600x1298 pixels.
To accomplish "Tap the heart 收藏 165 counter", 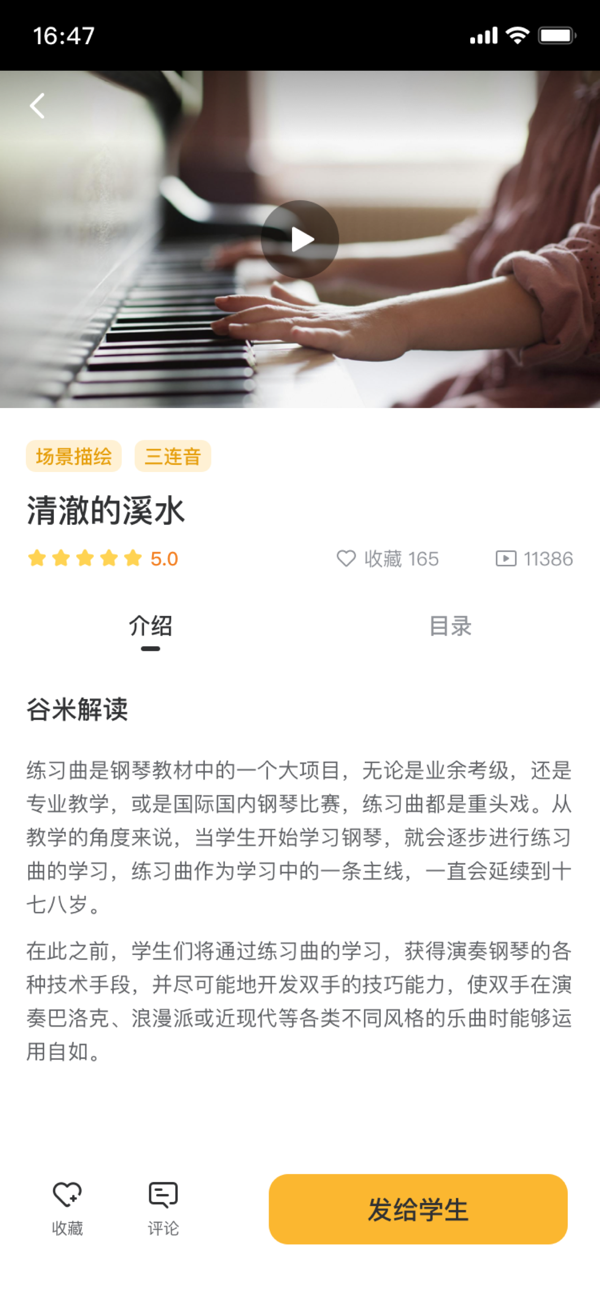I will (388, 559).
